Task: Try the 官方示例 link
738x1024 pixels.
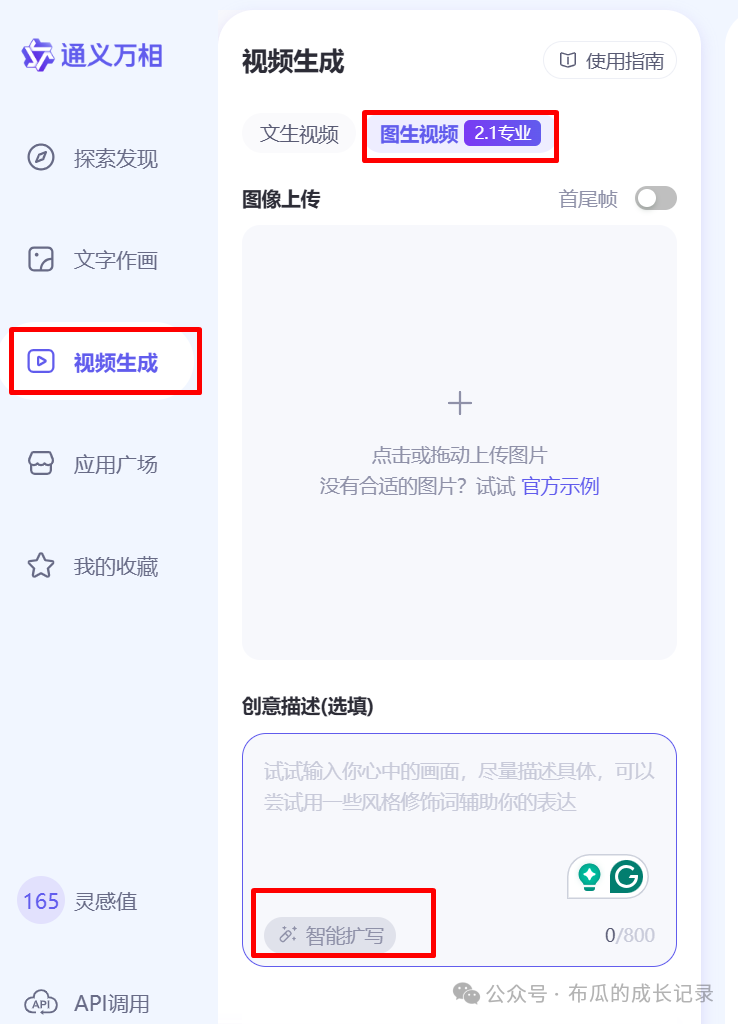Action: point(560,487)
